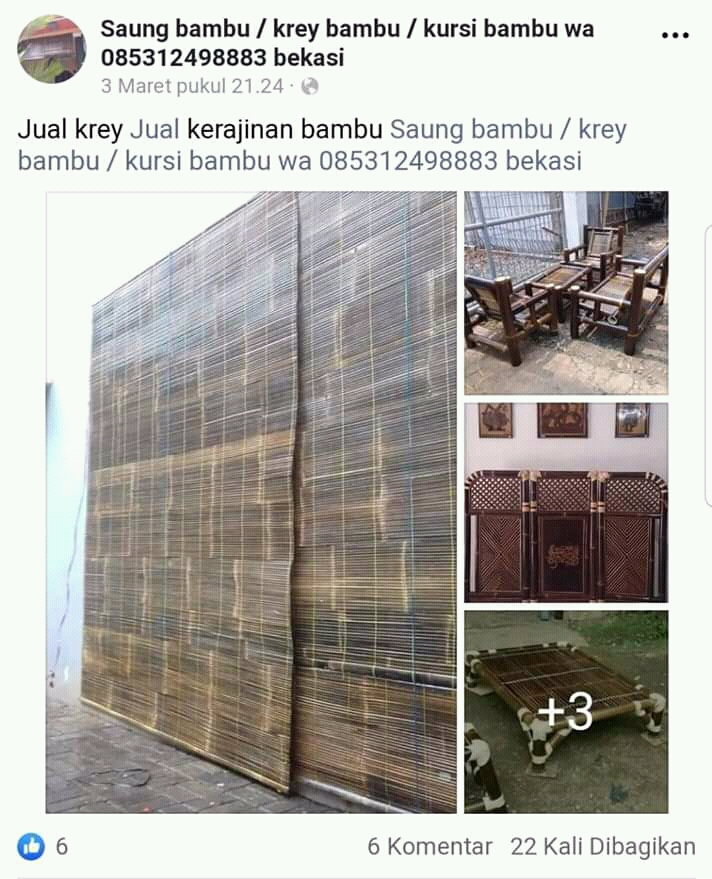
Task: View the large bamboo blind photo
Action: [250, 500]
